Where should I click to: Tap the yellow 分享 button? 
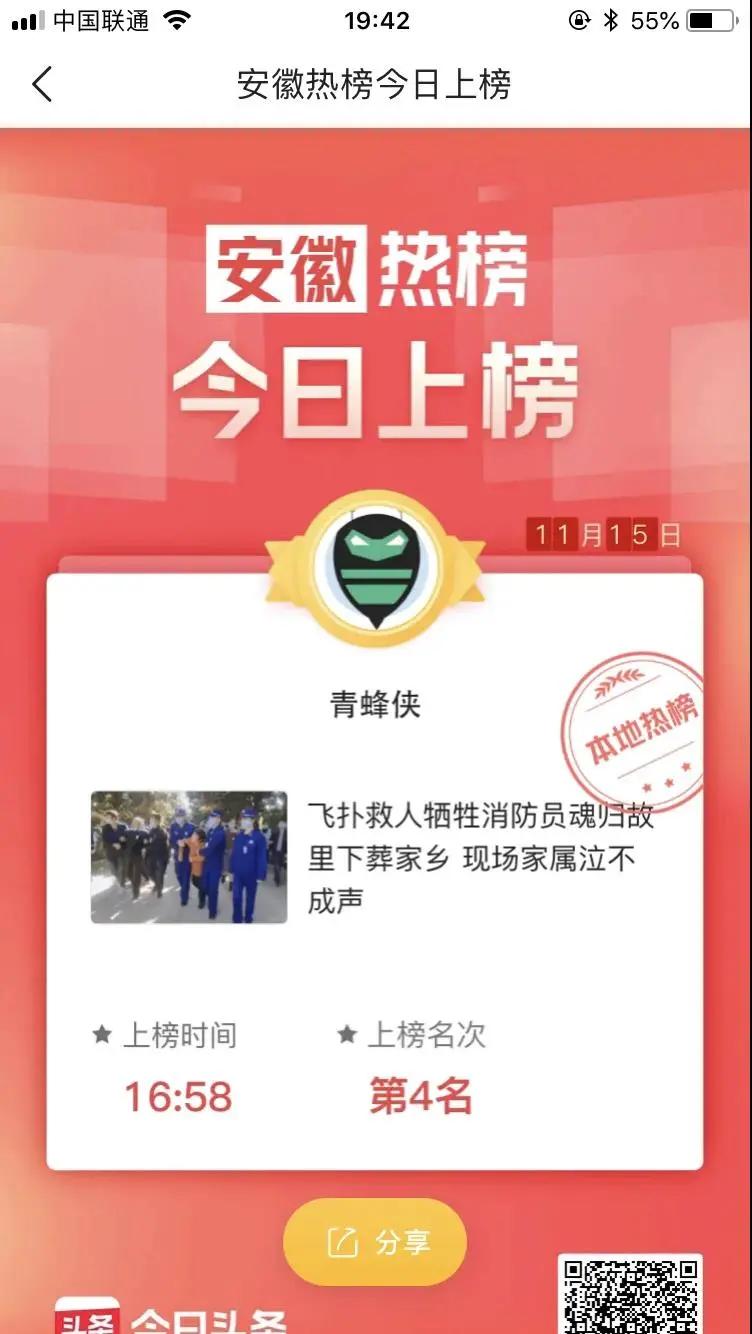tap(375, 1243)
